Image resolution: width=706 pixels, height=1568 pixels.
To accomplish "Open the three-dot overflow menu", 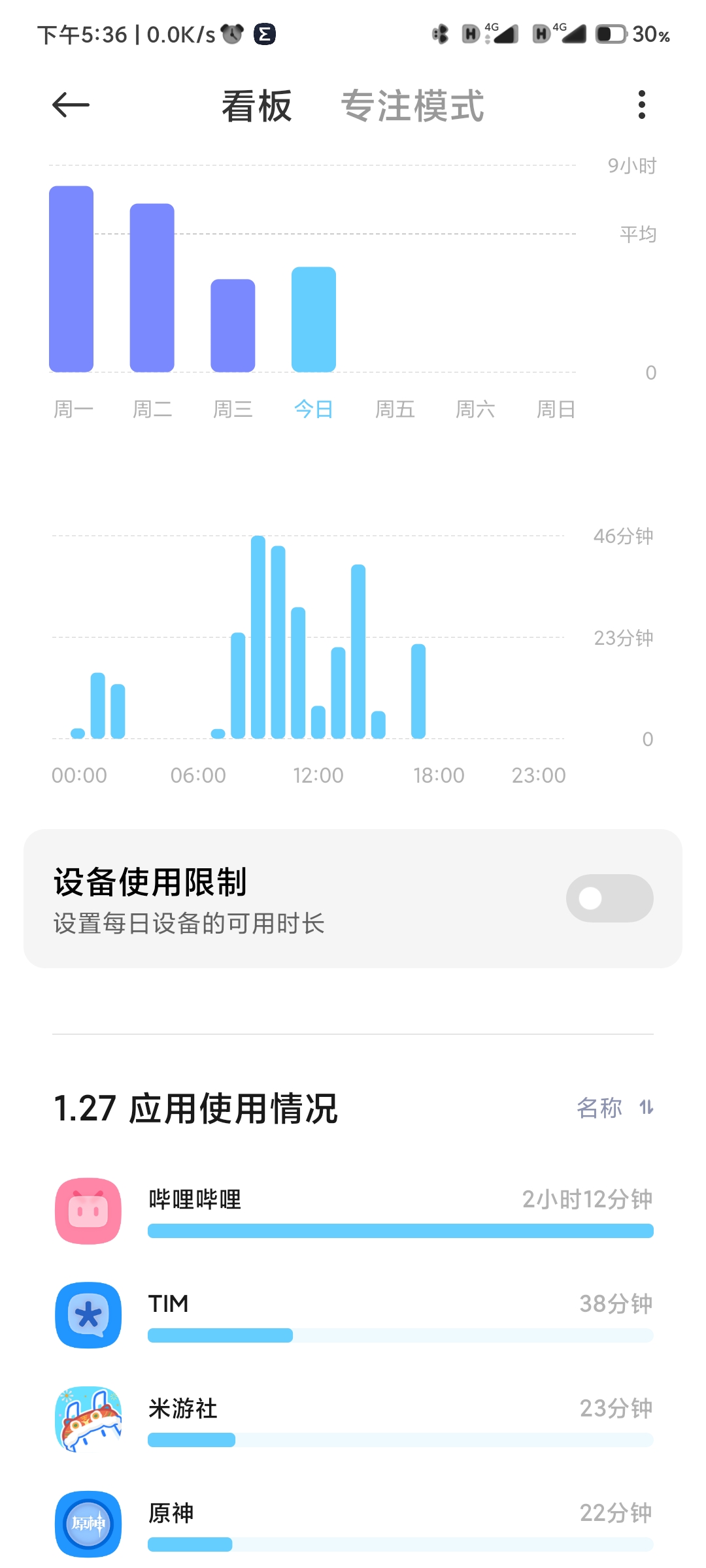I will click(642, 105).
